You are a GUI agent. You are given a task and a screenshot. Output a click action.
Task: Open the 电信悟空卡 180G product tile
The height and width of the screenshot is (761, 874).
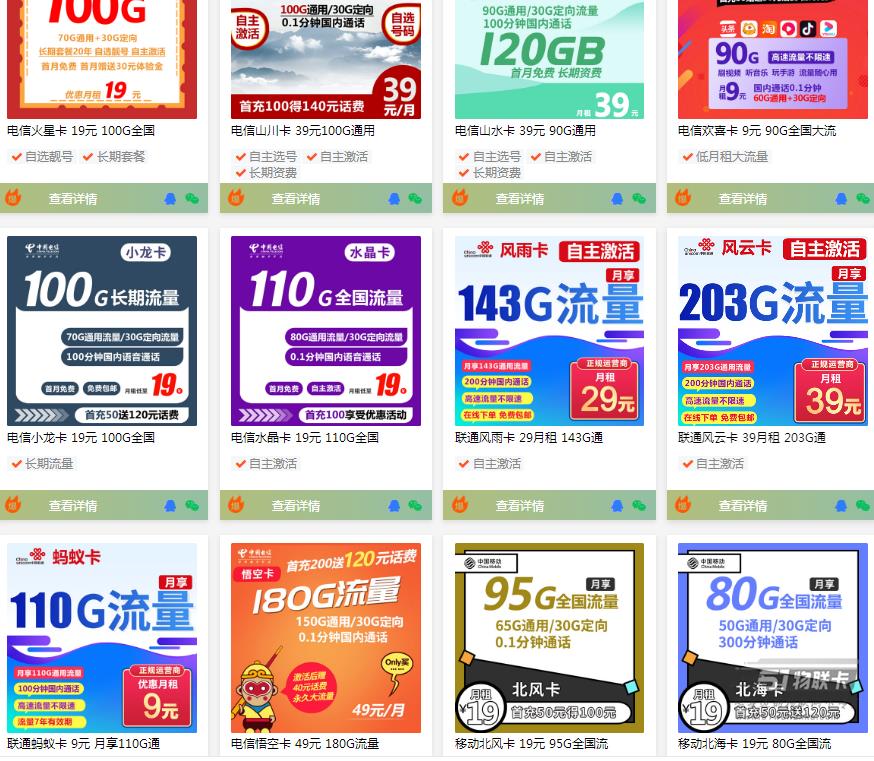(x=325, y=638)
